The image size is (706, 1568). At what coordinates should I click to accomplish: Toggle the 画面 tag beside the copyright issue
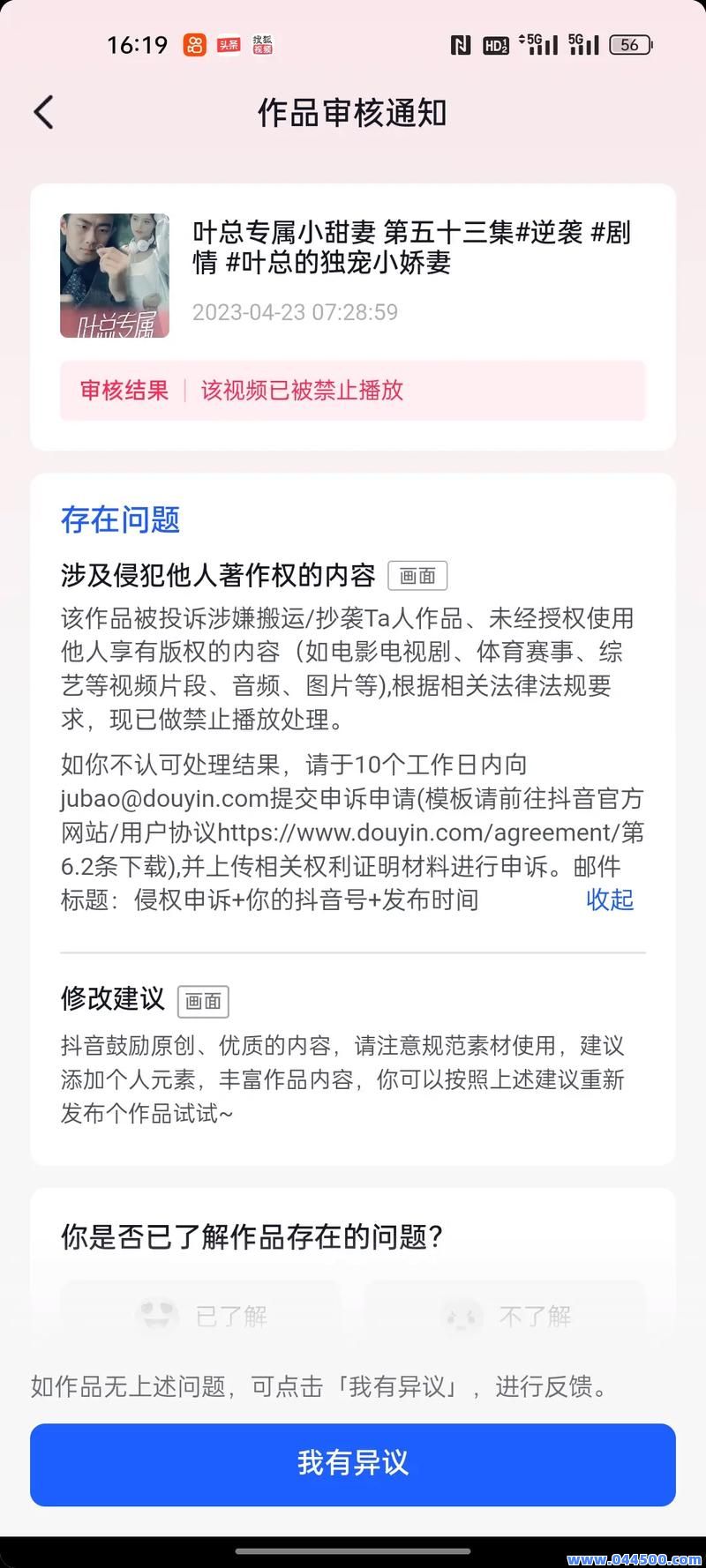point(417,575)
